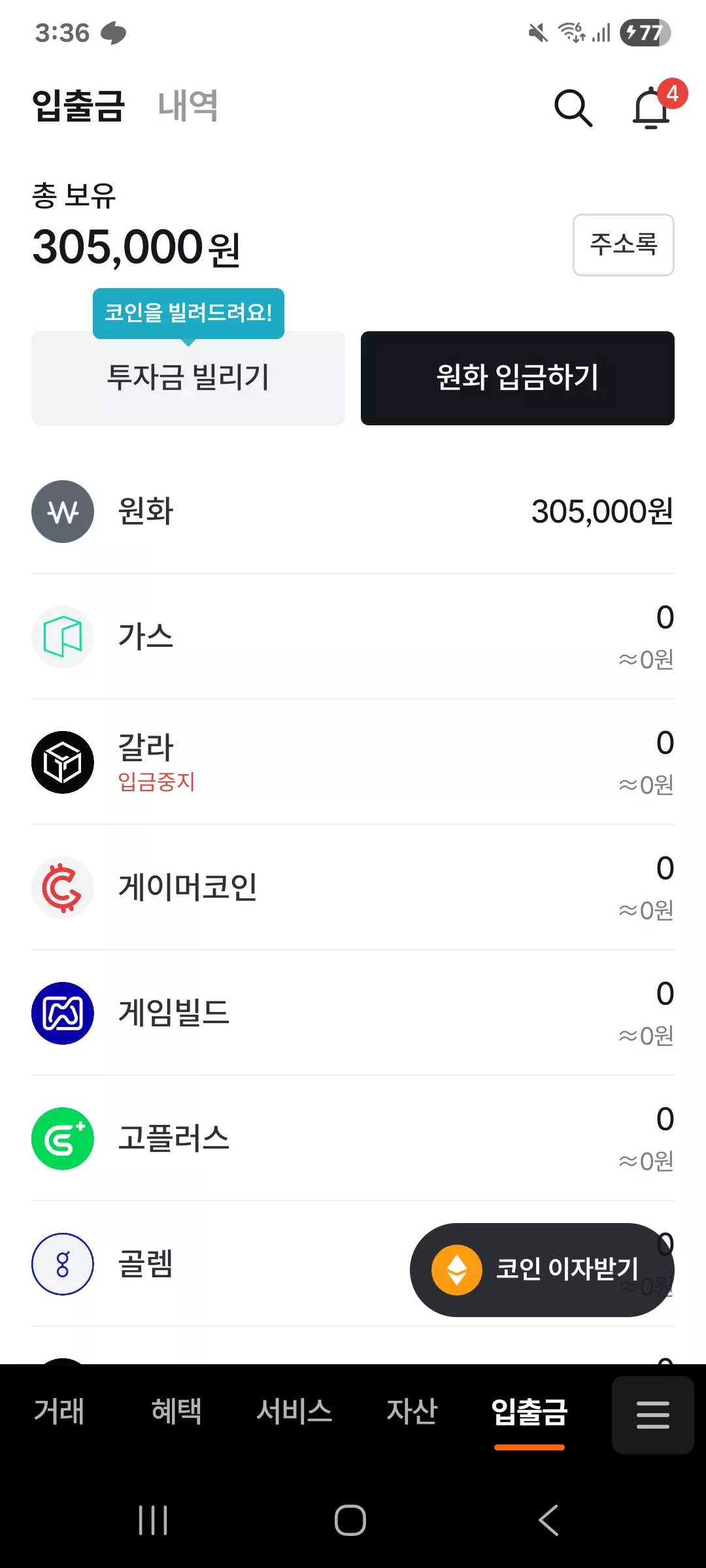Screen dimensions: 706x1568
Task: Tap the 코인 이자받기 floating button
Action: 542,1270
